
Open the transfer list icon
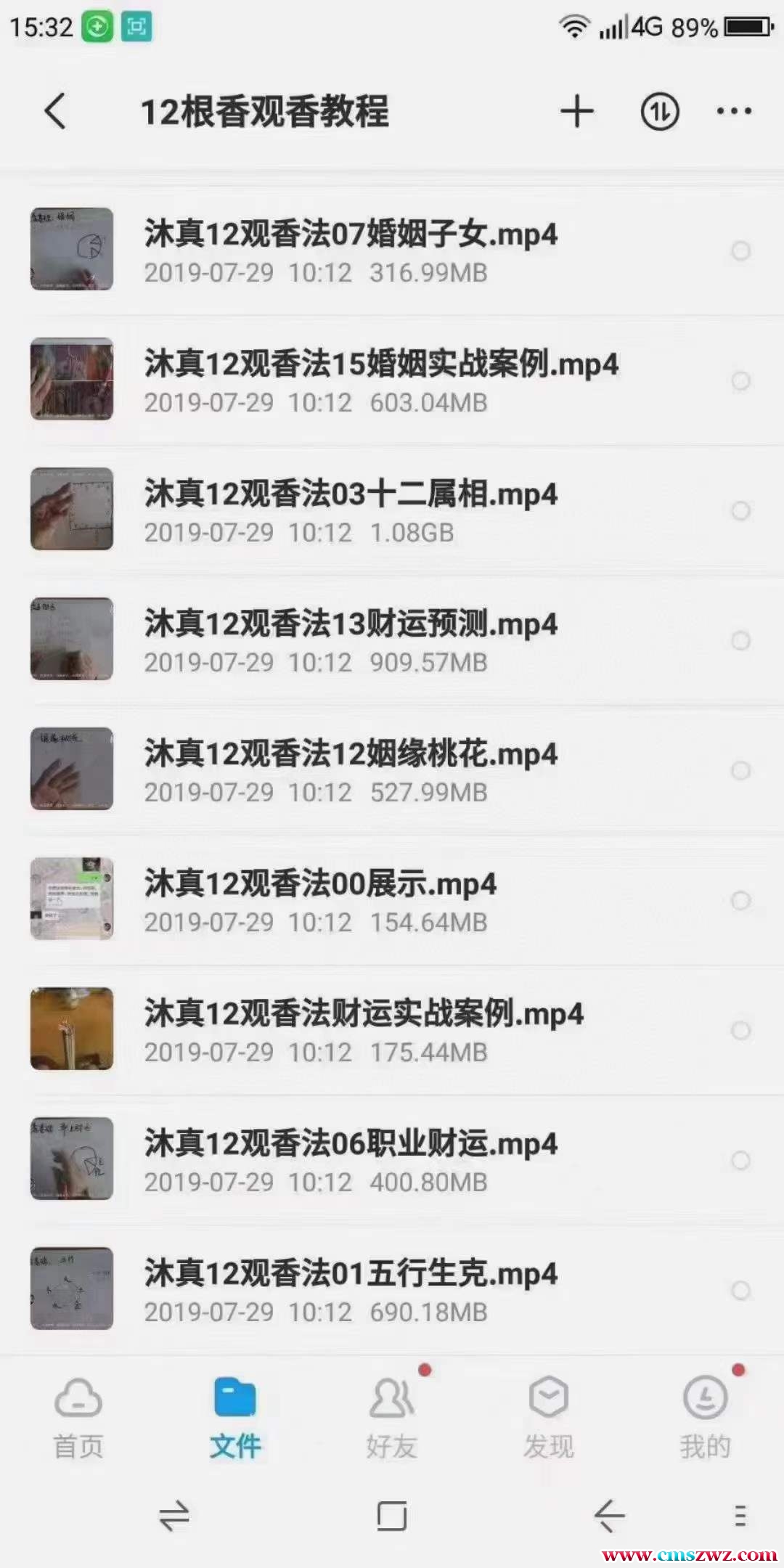[659, 112]
